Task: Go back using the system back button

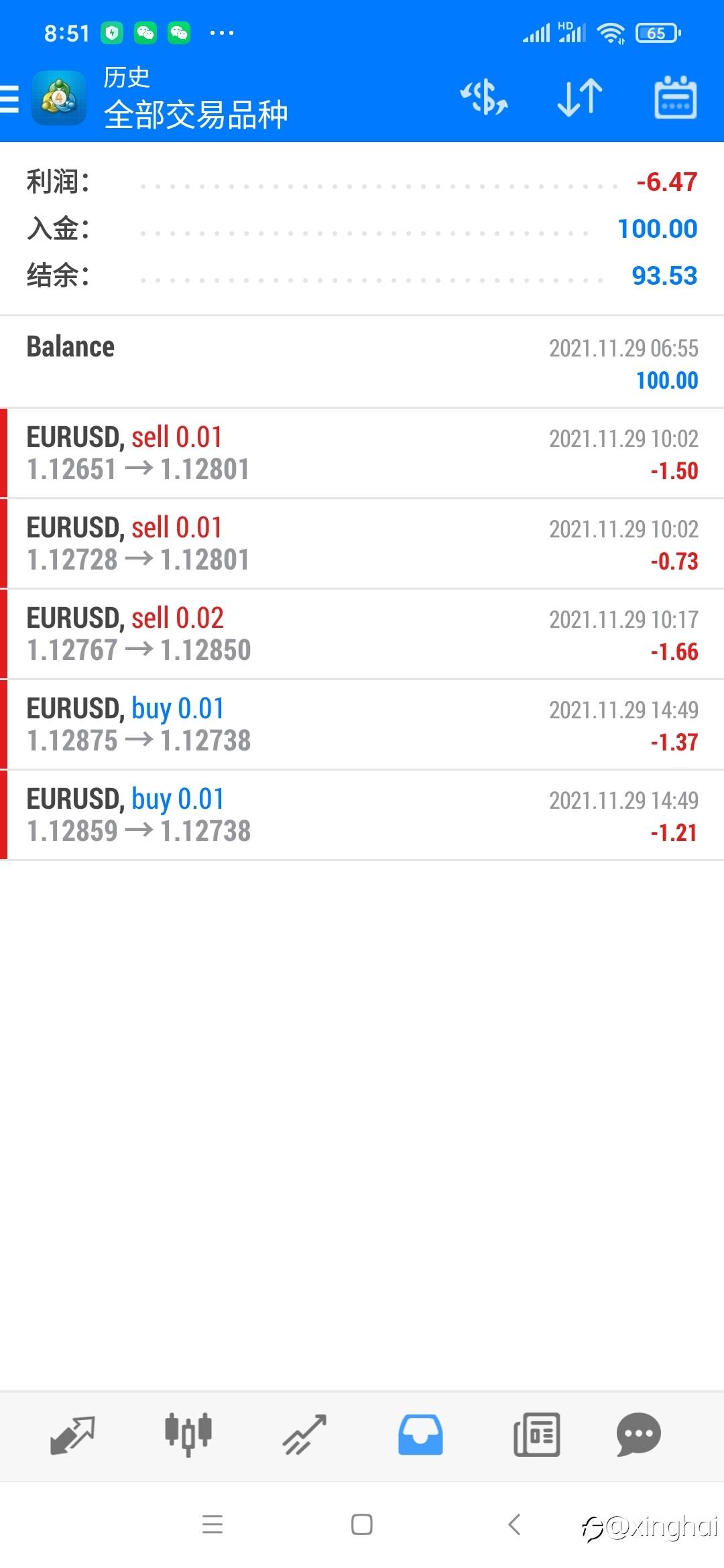Action: (x=514, y=1524)
